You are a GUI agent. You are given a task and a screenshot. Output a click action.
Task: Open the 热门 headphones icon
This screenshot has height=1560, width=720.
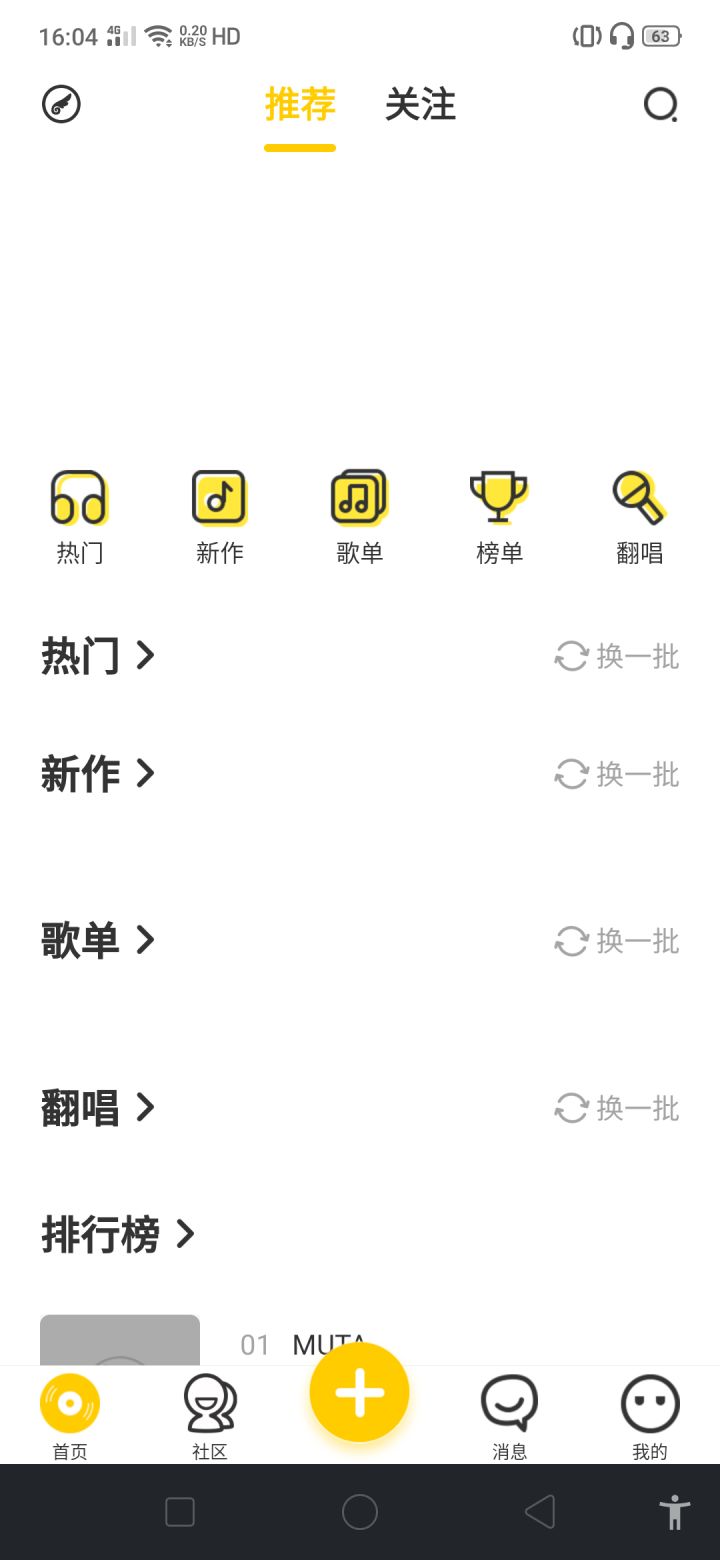pyautogui.click(x=80, y=497)
